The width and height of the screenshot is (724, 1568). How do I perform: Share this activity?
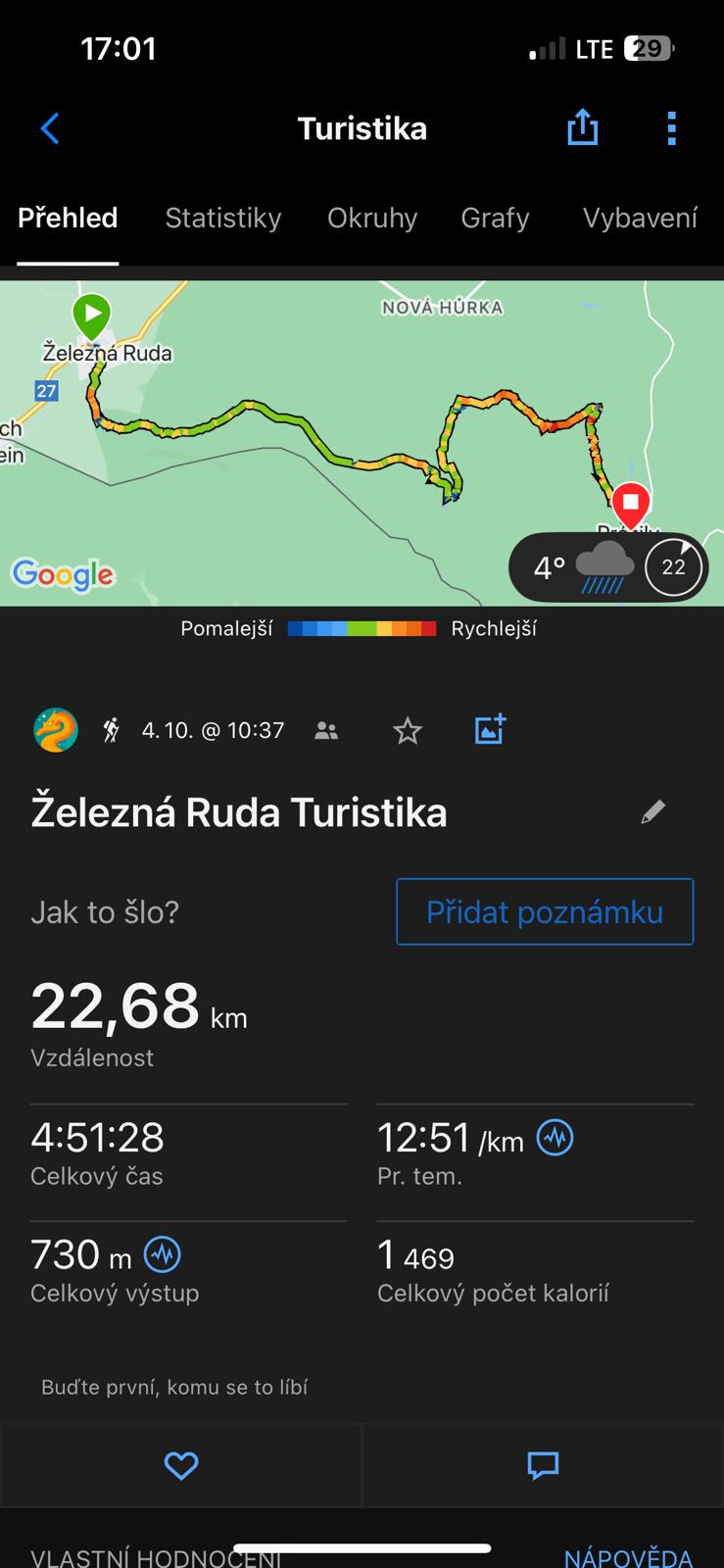coord(583,127)
